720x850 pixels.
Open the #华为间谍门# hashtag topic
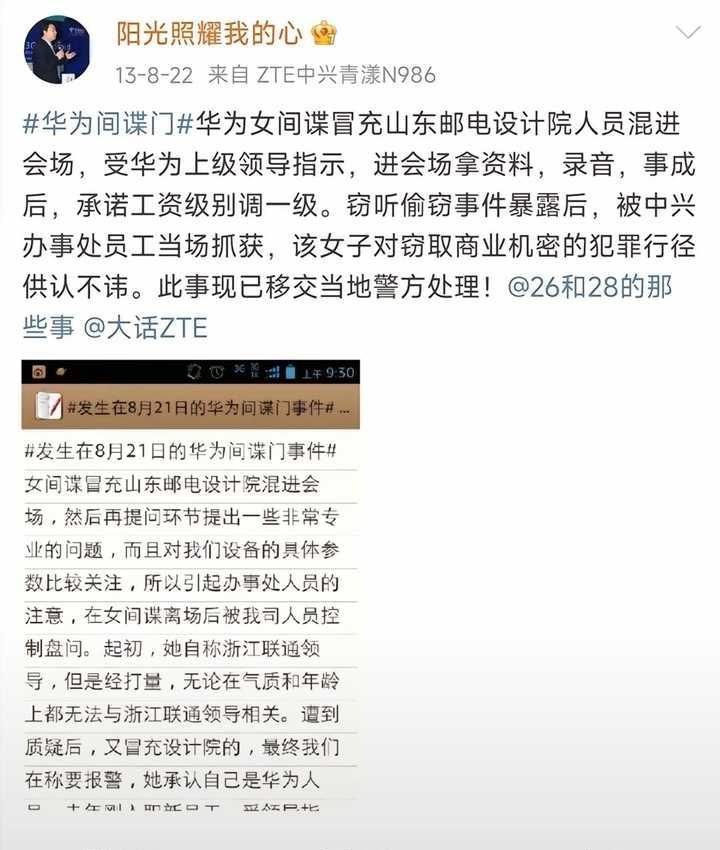click(x=100, y=125)
